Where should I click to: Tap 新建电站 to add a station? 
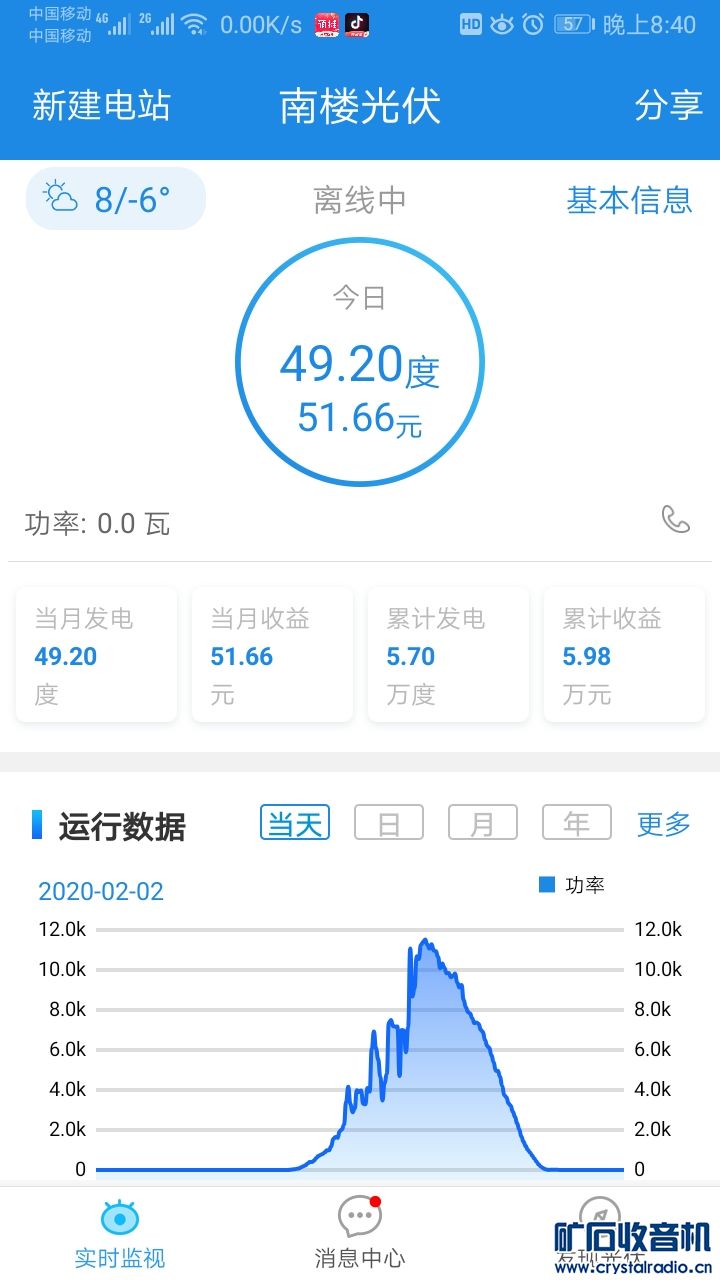(x=101, y=106)
